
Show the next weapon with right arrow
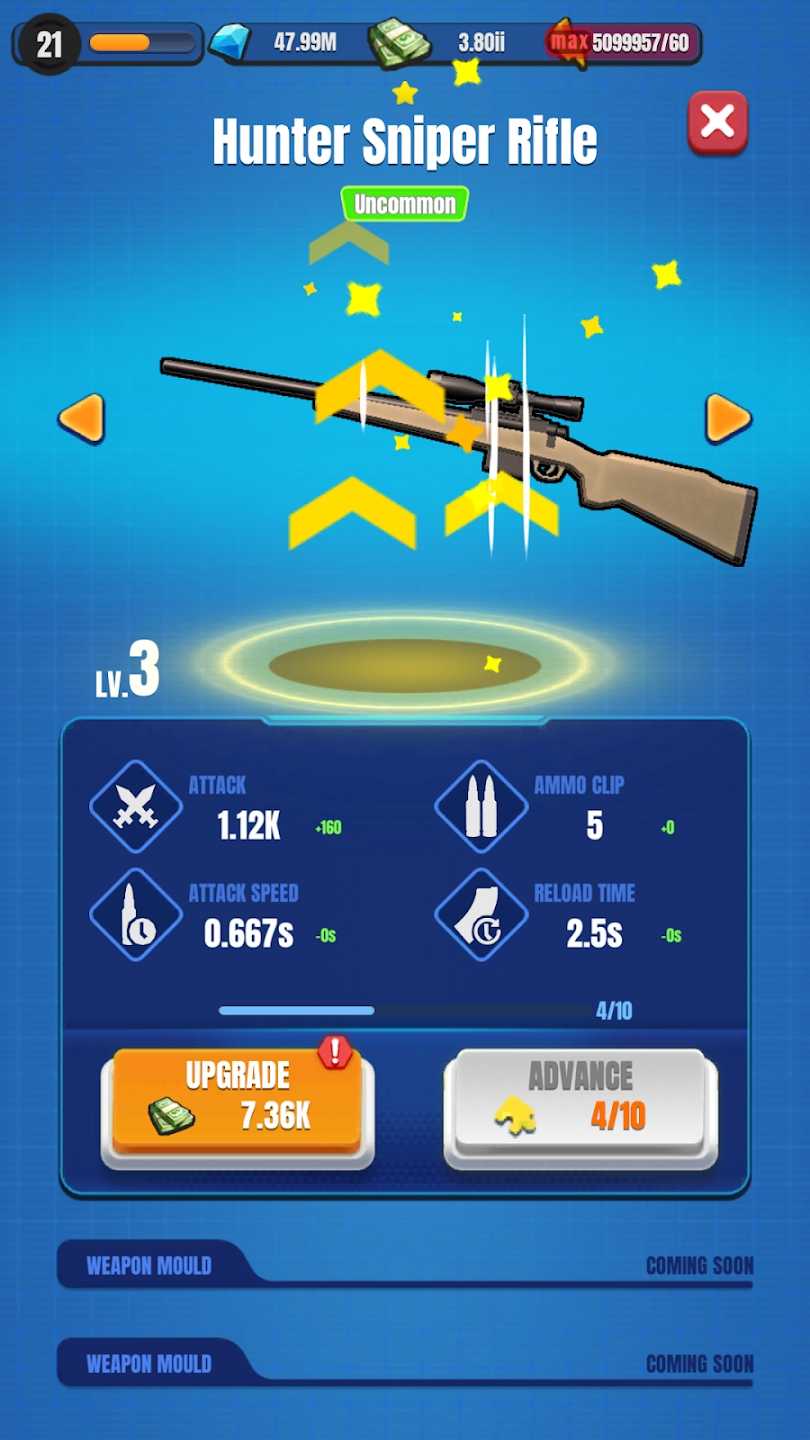728,418
